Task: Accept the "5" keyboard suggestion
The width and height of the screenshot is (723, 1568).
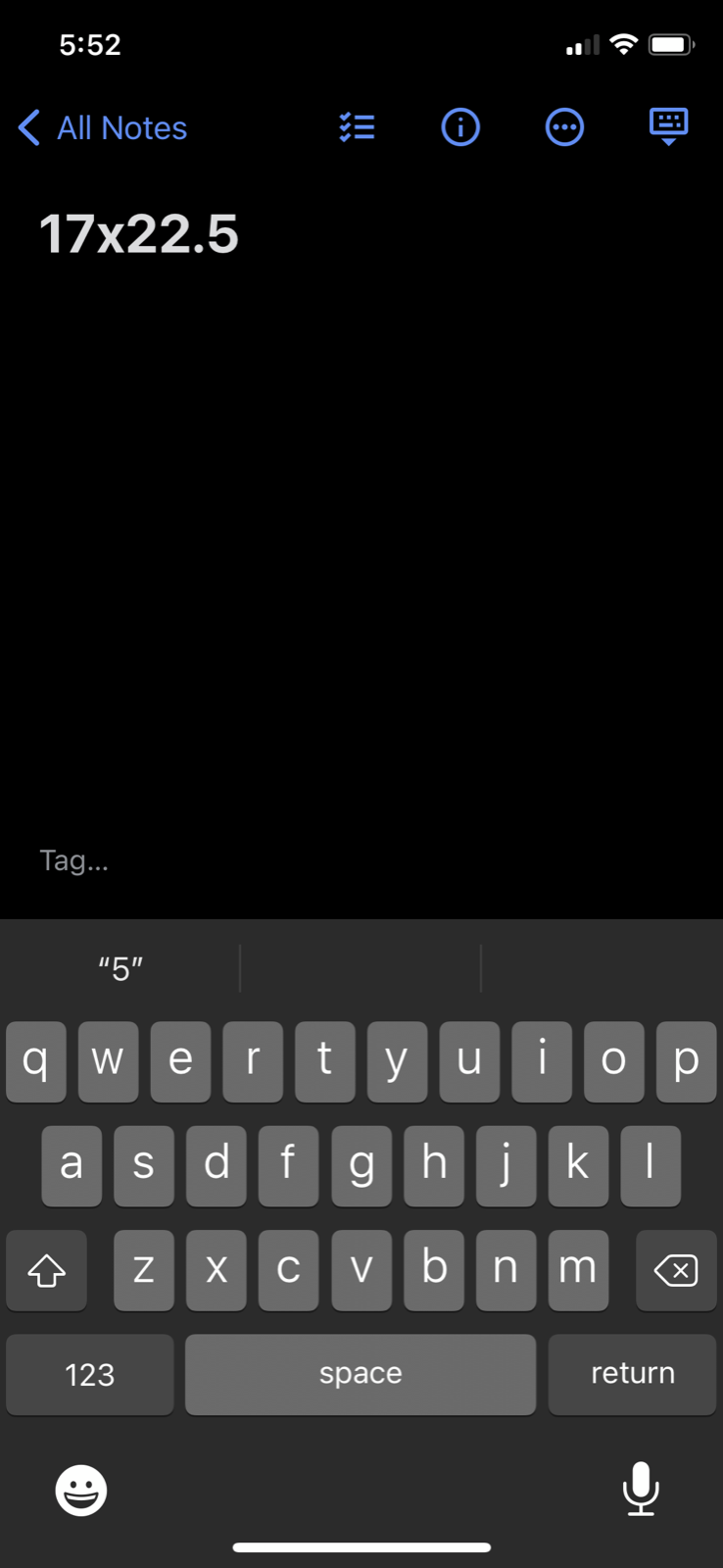Action: pos(120,968)
